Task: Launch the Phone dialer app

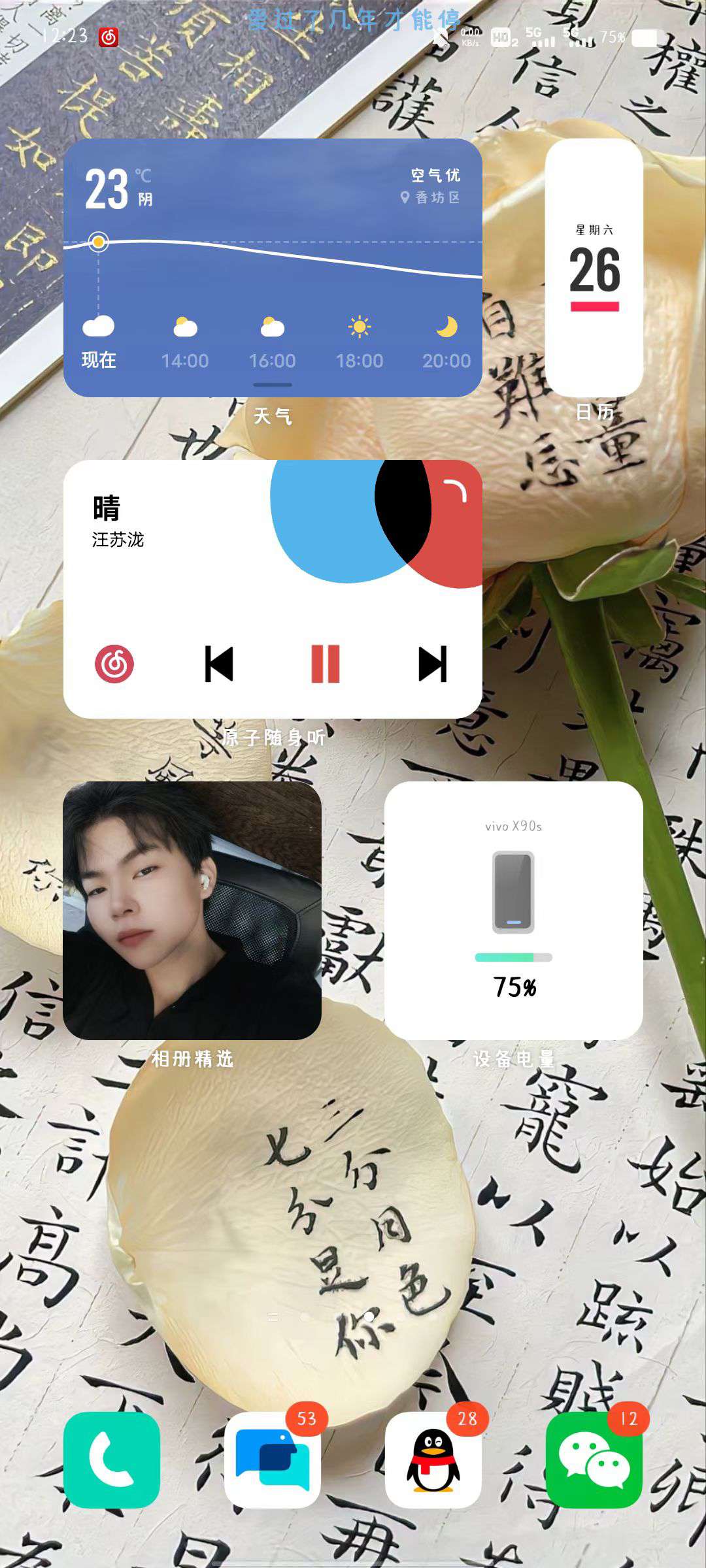Action: pyautogui.click(x=112, y=1460)
